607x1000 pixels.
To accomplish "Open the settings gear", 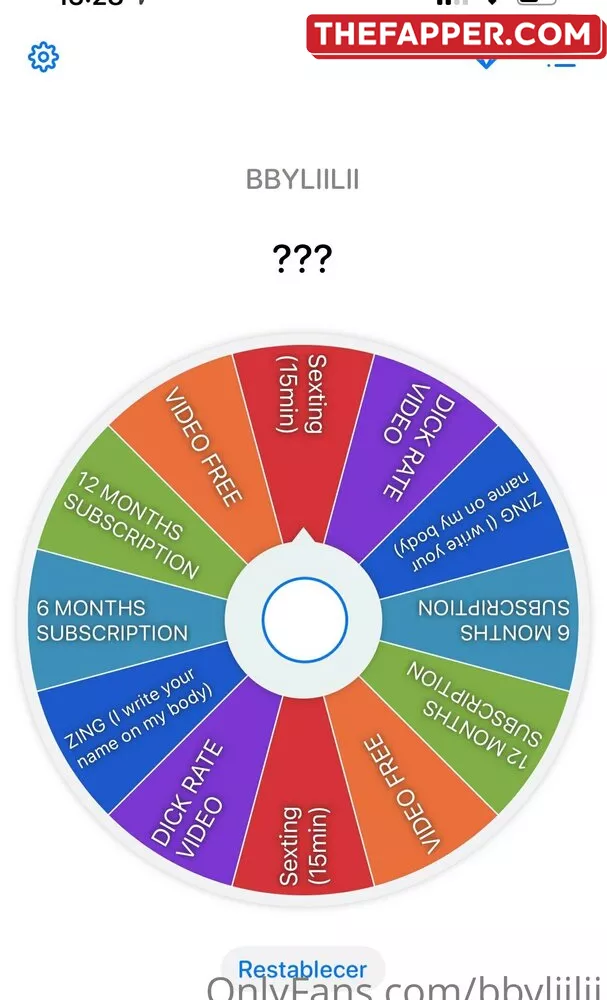I will pyautogui.click(x=43, y=57).
